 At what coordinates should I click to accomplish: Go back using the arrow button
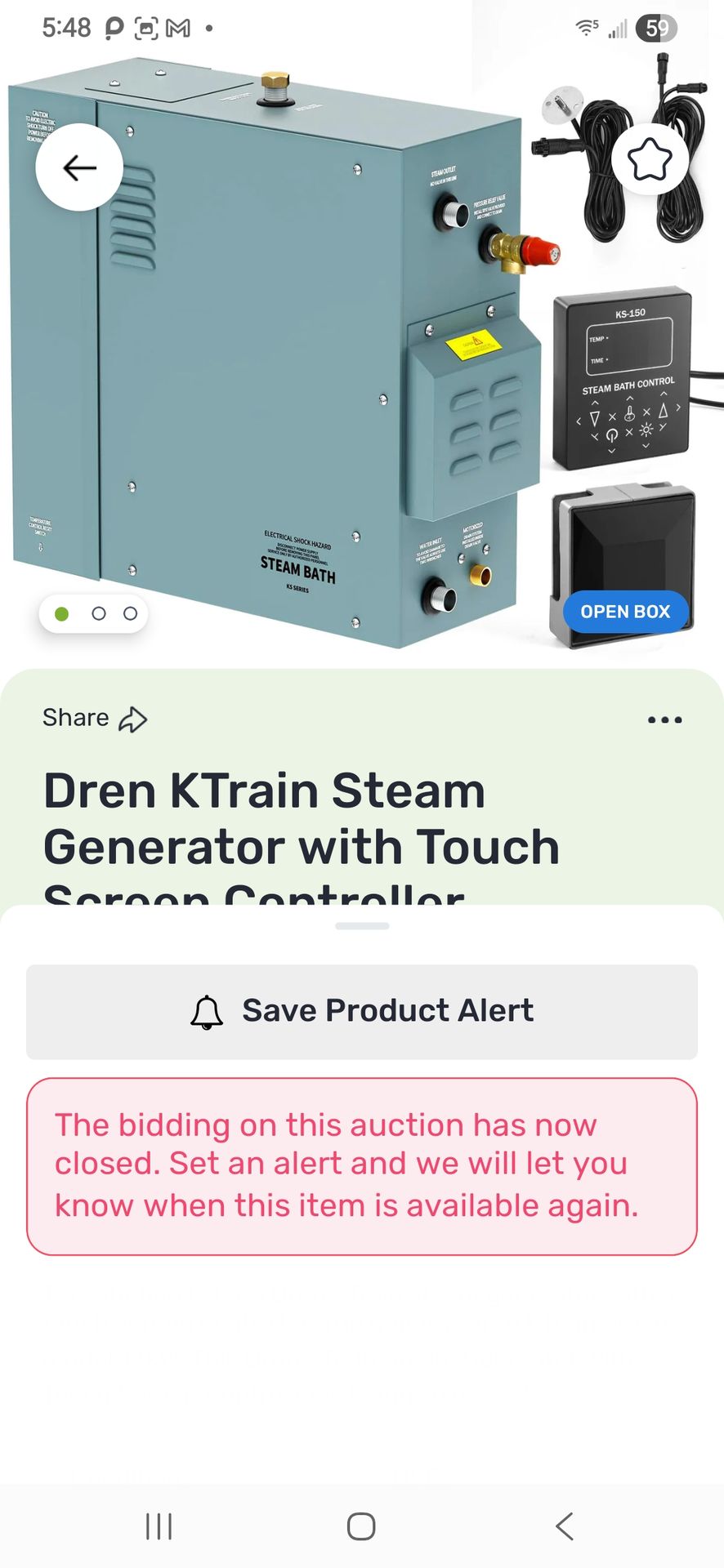click(x=79, y=167)
